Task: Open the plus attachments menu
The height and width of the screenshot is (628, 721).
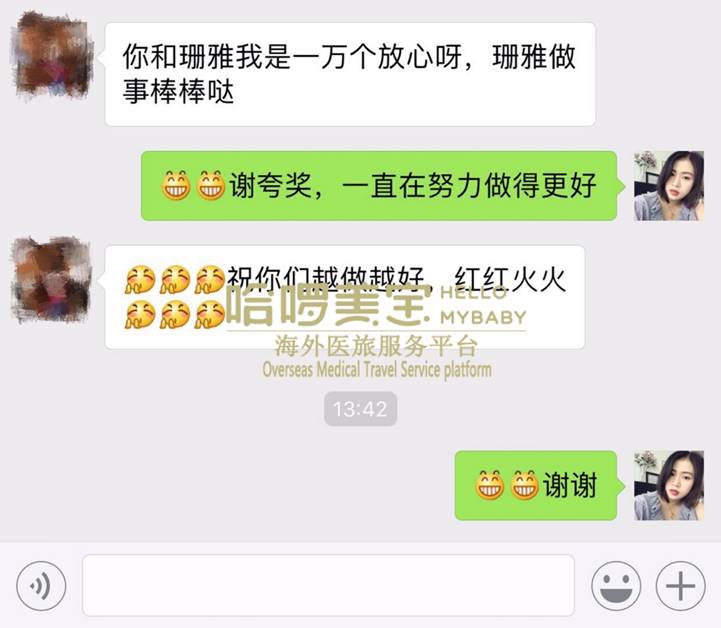Action: (680, 585)
